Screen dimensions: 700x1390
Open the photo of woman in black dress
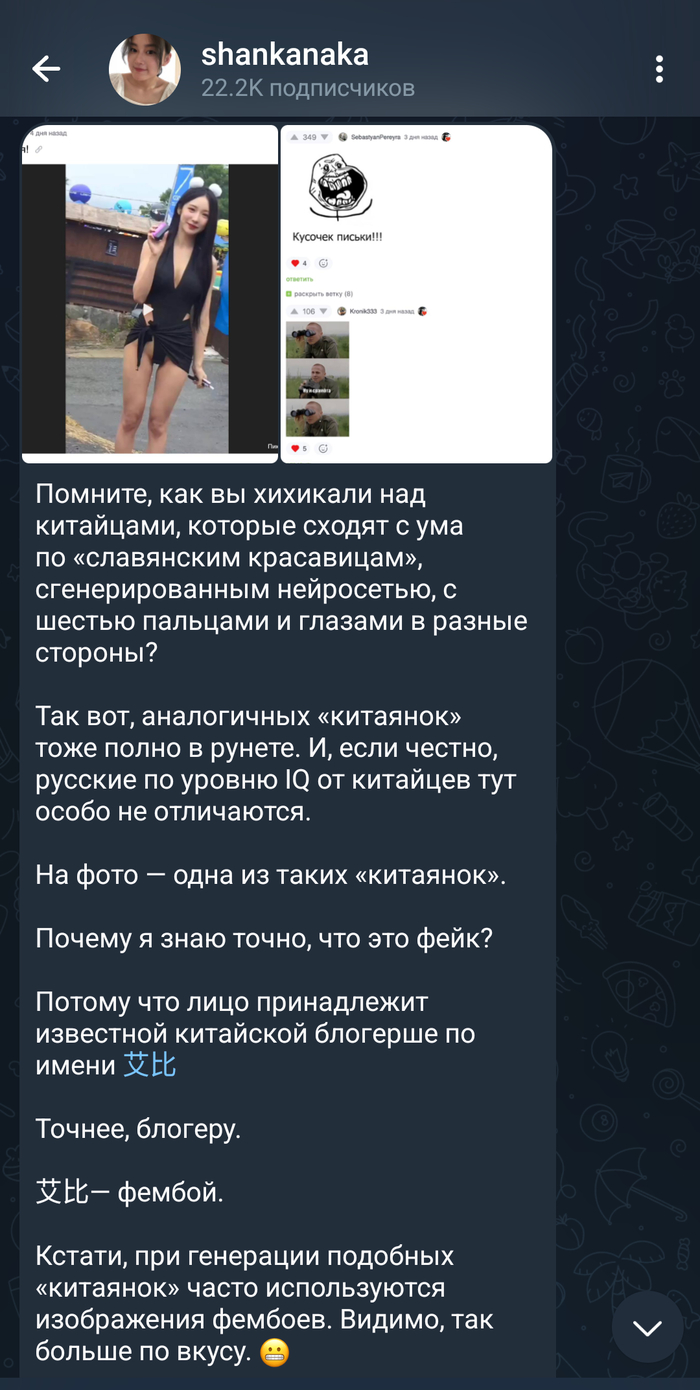coord(149,294)
